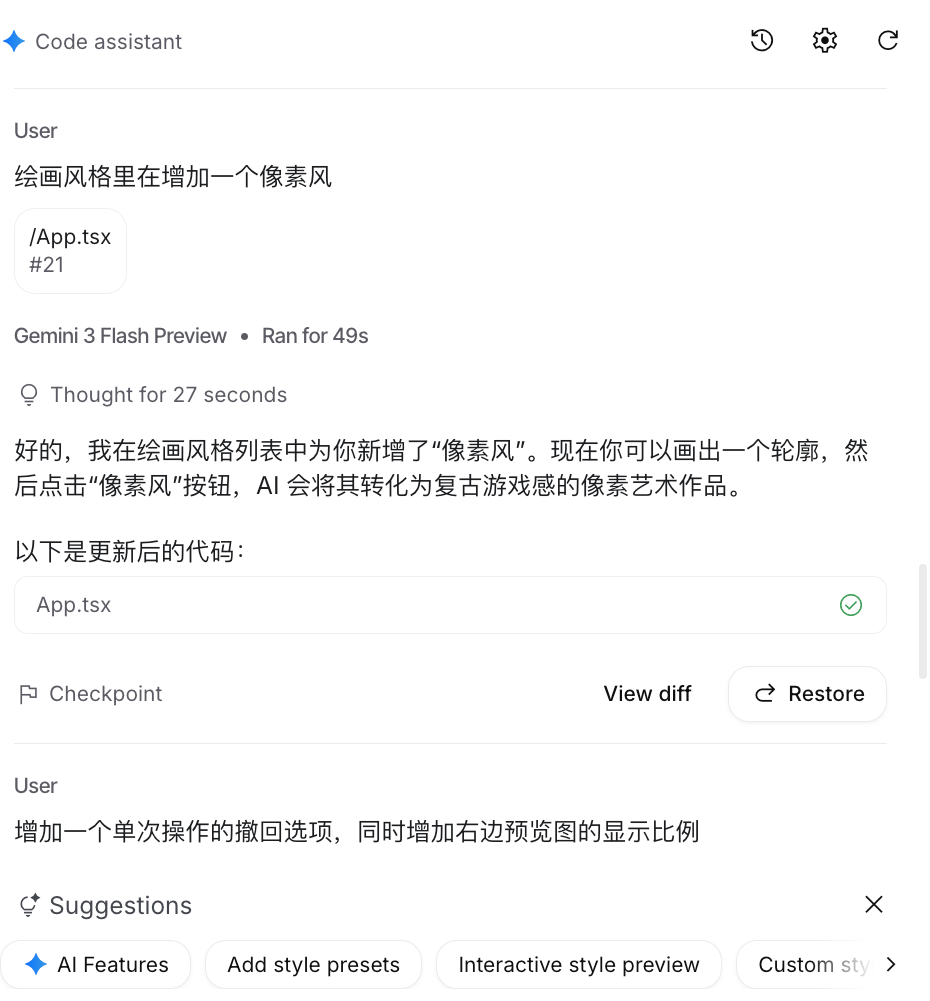Image resolution: width=930 pixels, height=1001 pixels.
Task: View diff for this checkpoint
Action: (647, 694)
